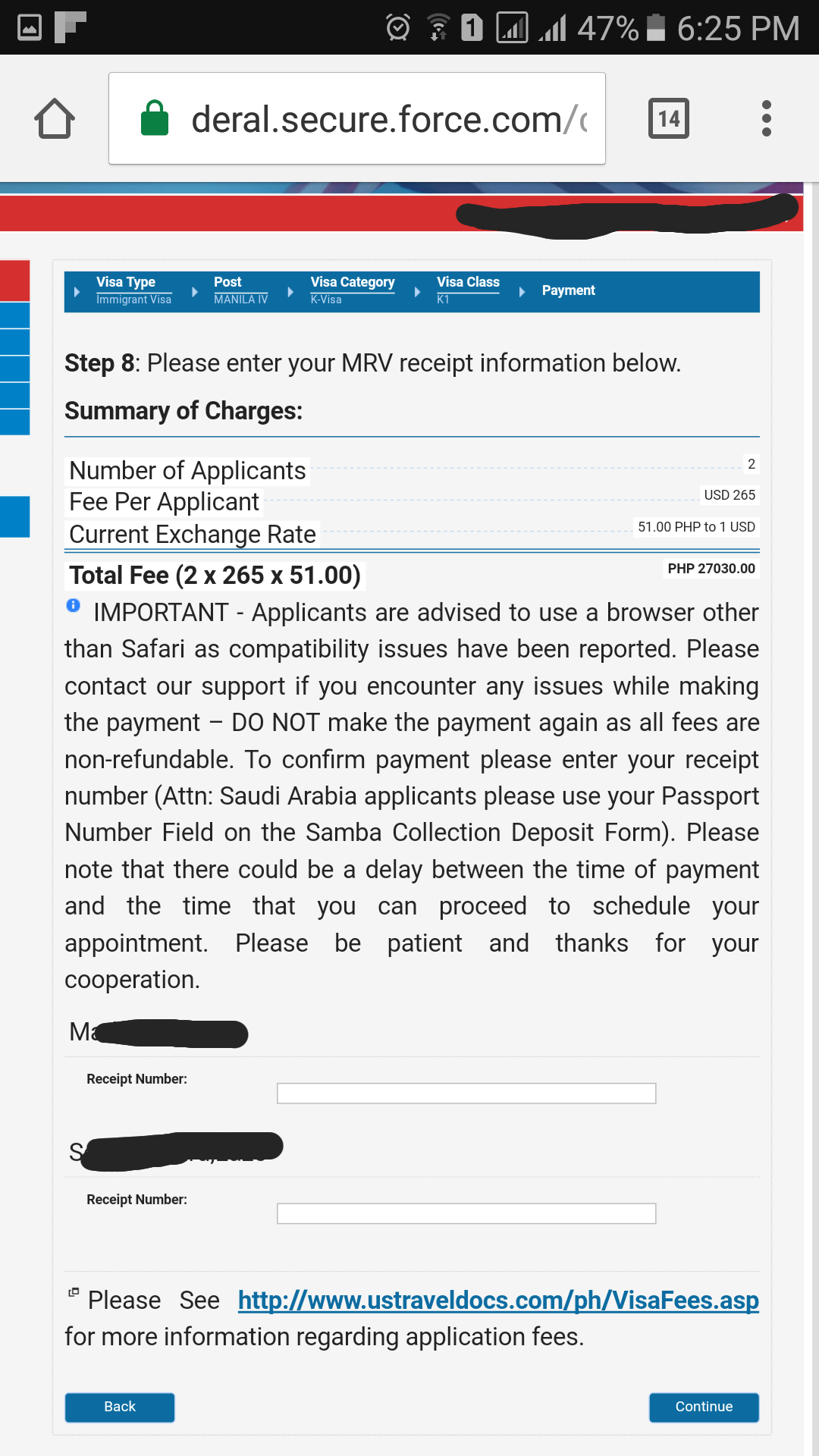Open the tab switcher showing 14 tabs
Screen dimensions: 819x1456
(x=669, y=118)
